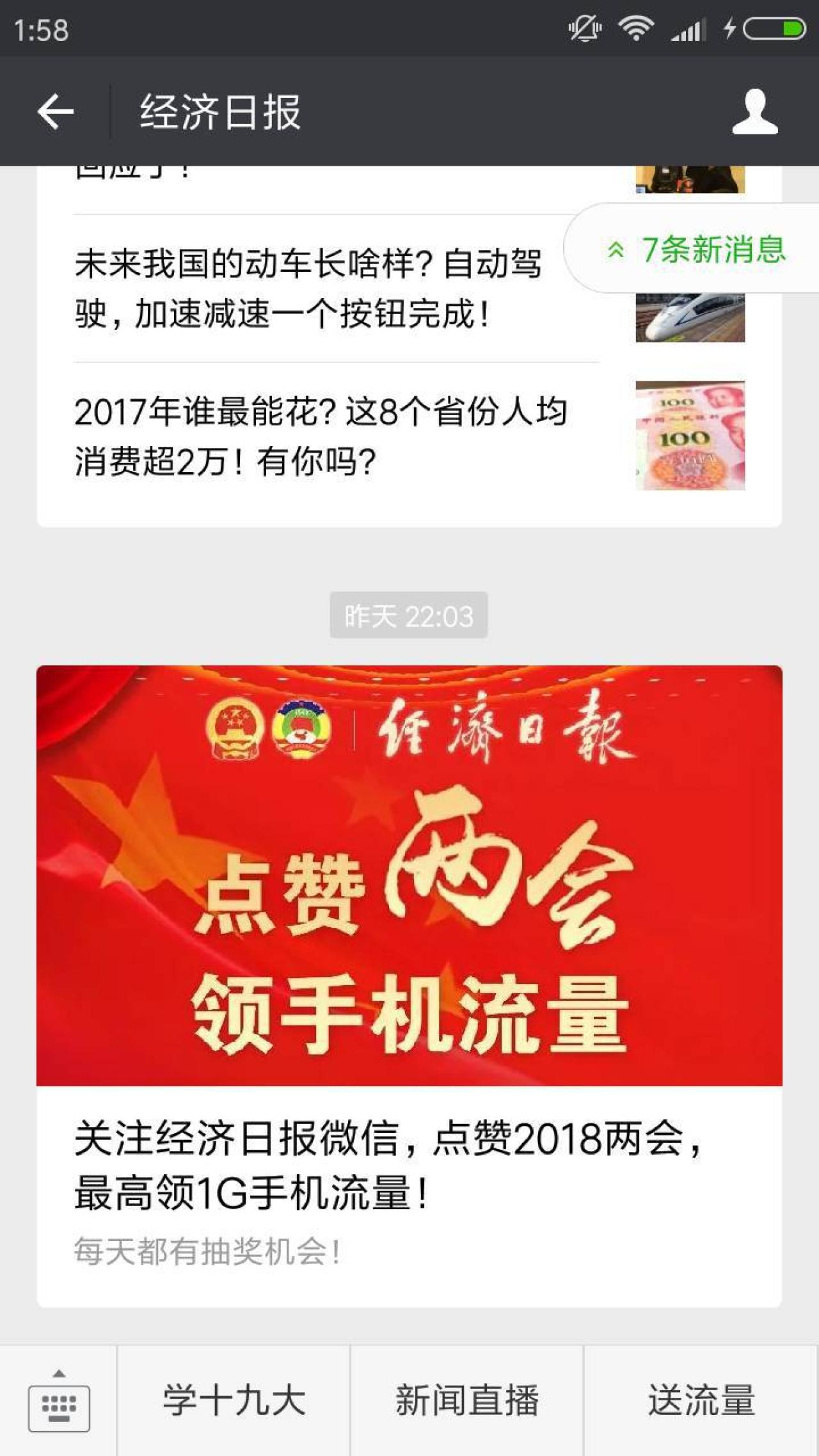The width and height of the screenshot is (819, 1456).
Task: Open the 2017年谁最能花 article
Action: (320, 436)
